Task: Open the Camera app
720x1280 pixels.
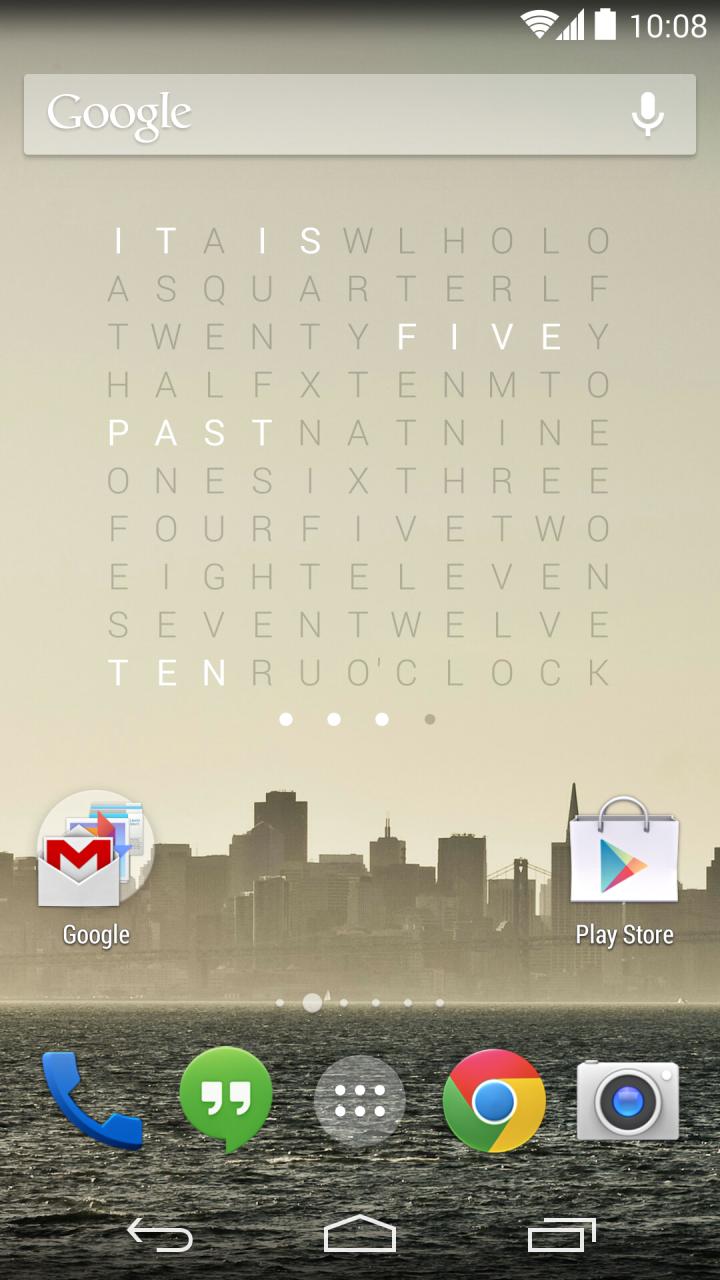Action: click(x=628, y=1100)
